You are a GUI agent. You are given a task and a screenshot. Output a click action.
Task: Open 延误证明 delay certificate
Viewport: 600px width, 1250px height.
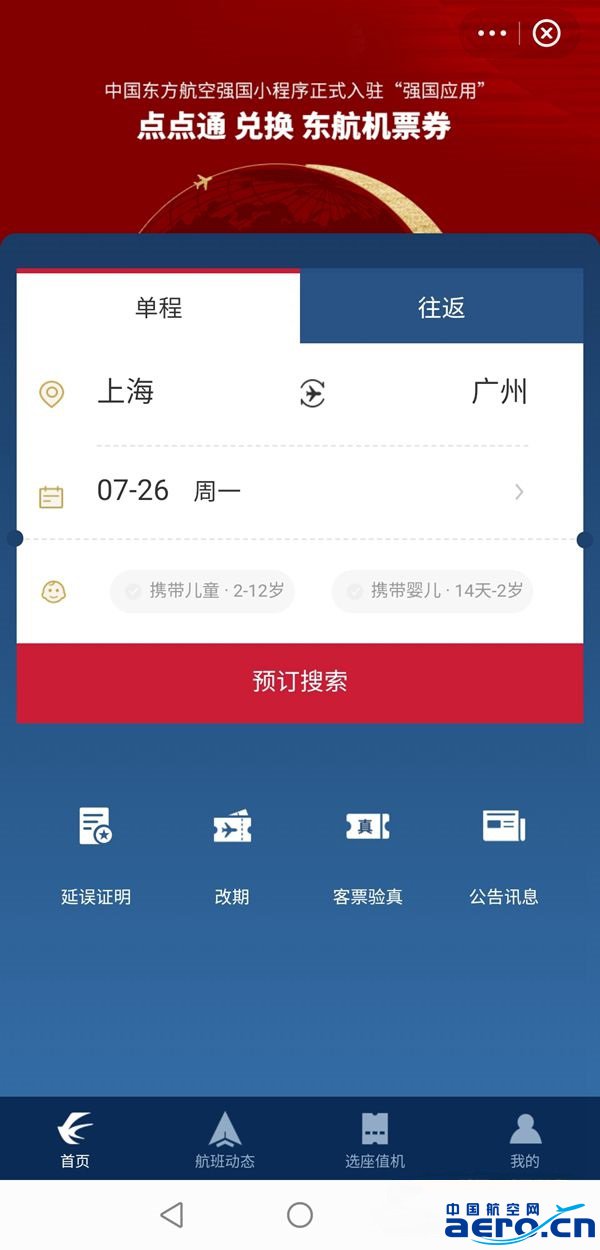click(96, 853)
